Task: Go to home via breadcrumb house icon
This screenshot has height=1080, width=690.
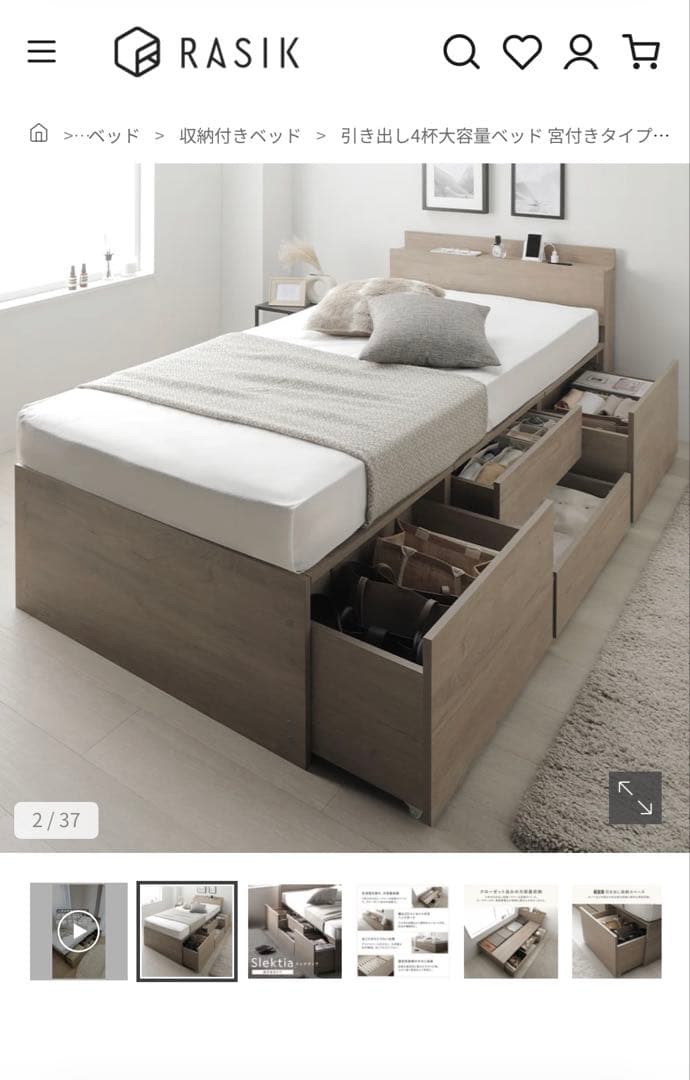Action: [38, 134]
